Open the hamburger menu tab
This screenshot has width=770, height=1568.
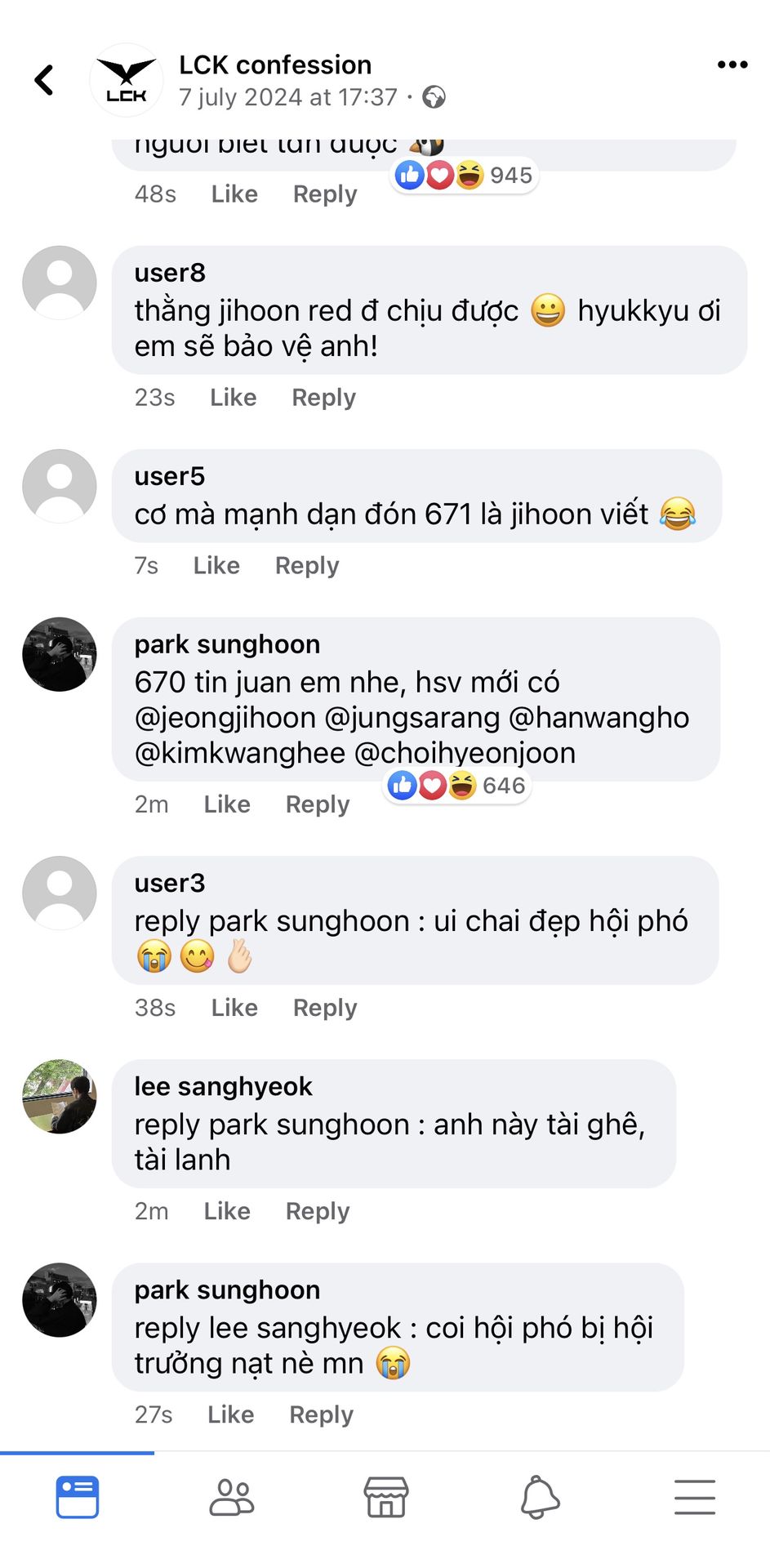(x=695, y=1497)
